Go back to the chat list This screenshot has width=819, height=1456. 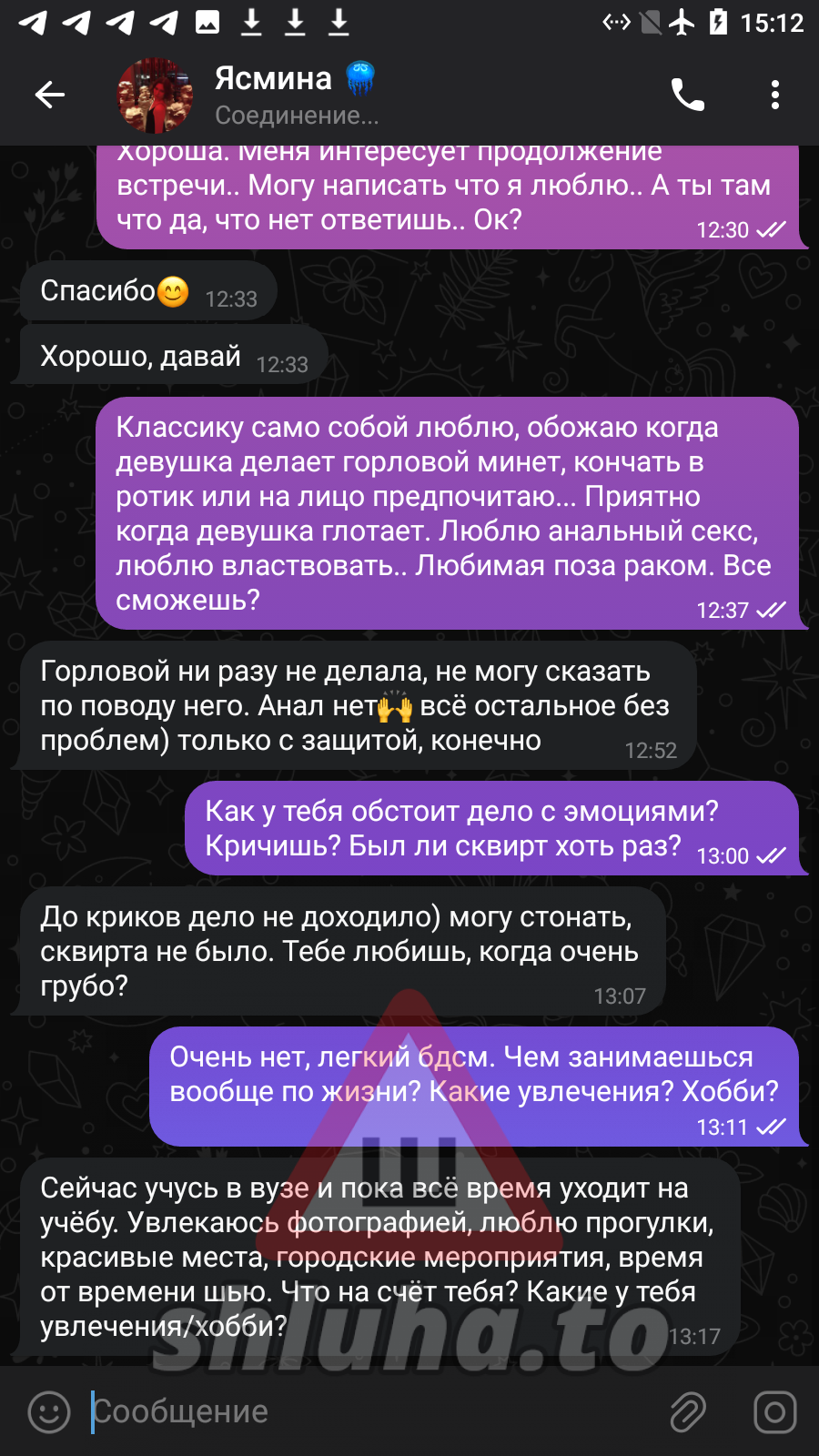(50, 95)
